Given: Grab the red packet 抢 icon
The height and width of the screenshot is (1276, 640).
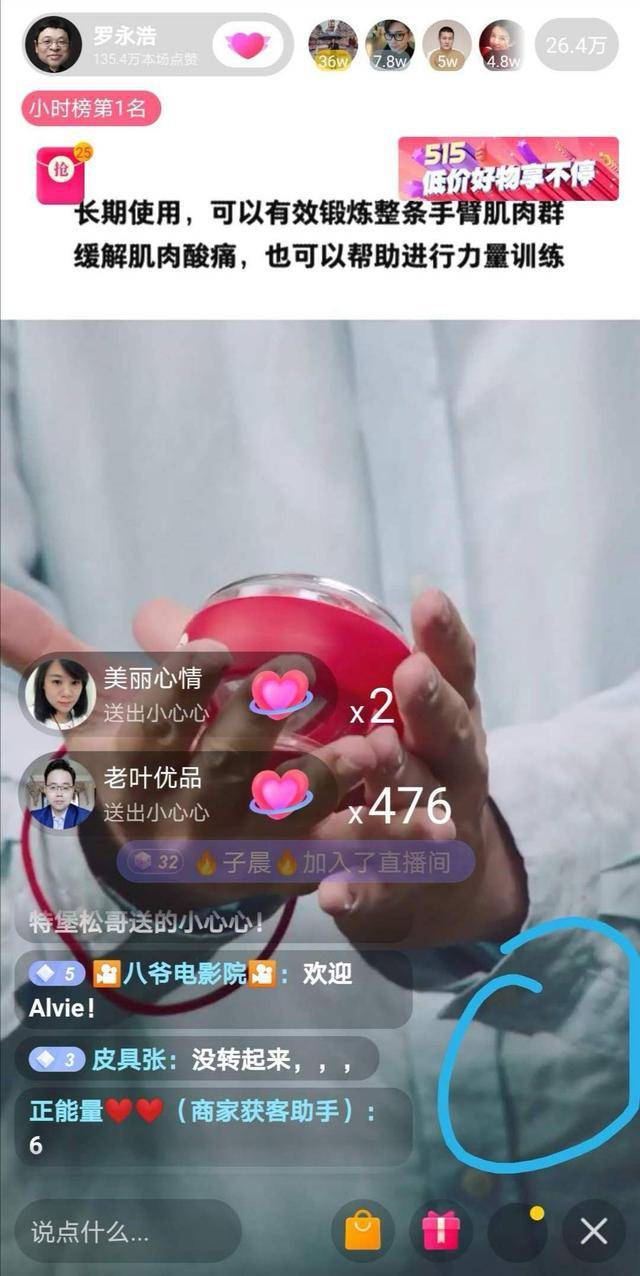Looking at the screenshot, I should click(x=62, y=172).
